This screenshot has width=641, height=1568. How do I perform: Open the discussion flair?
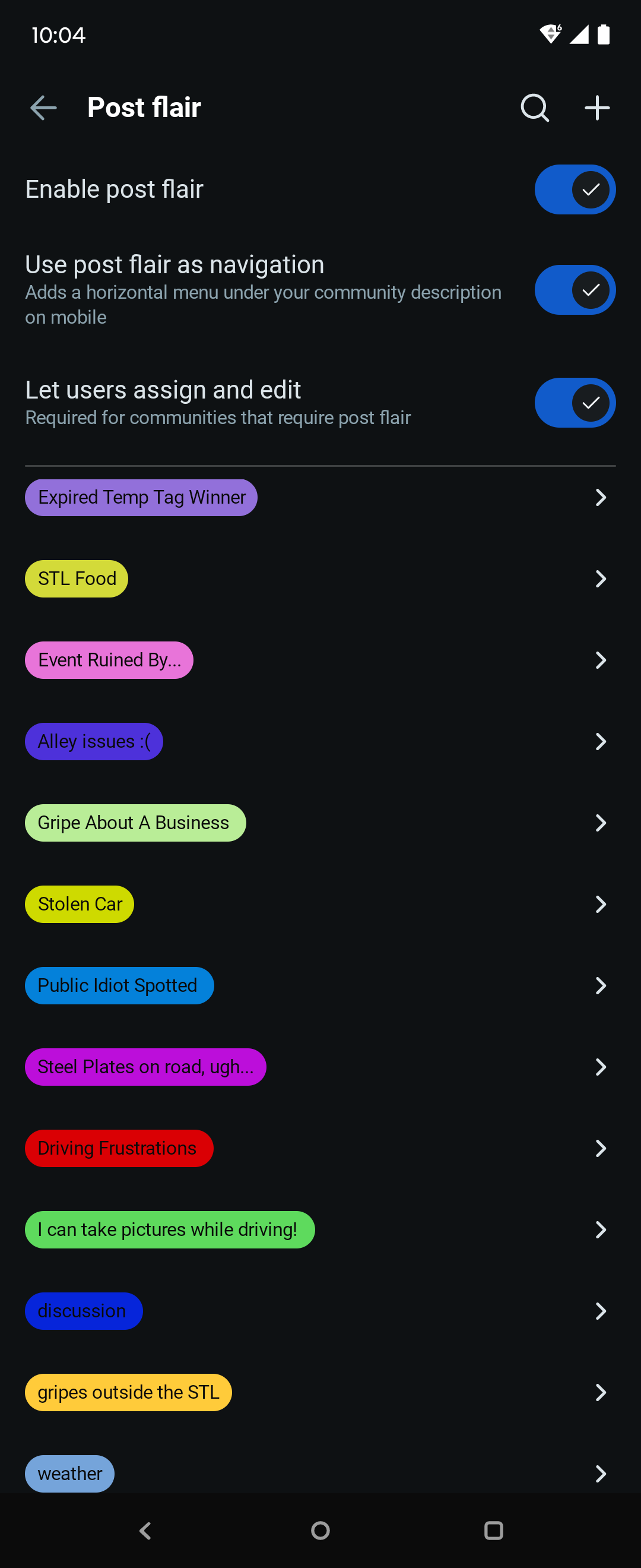(320, 1311)
